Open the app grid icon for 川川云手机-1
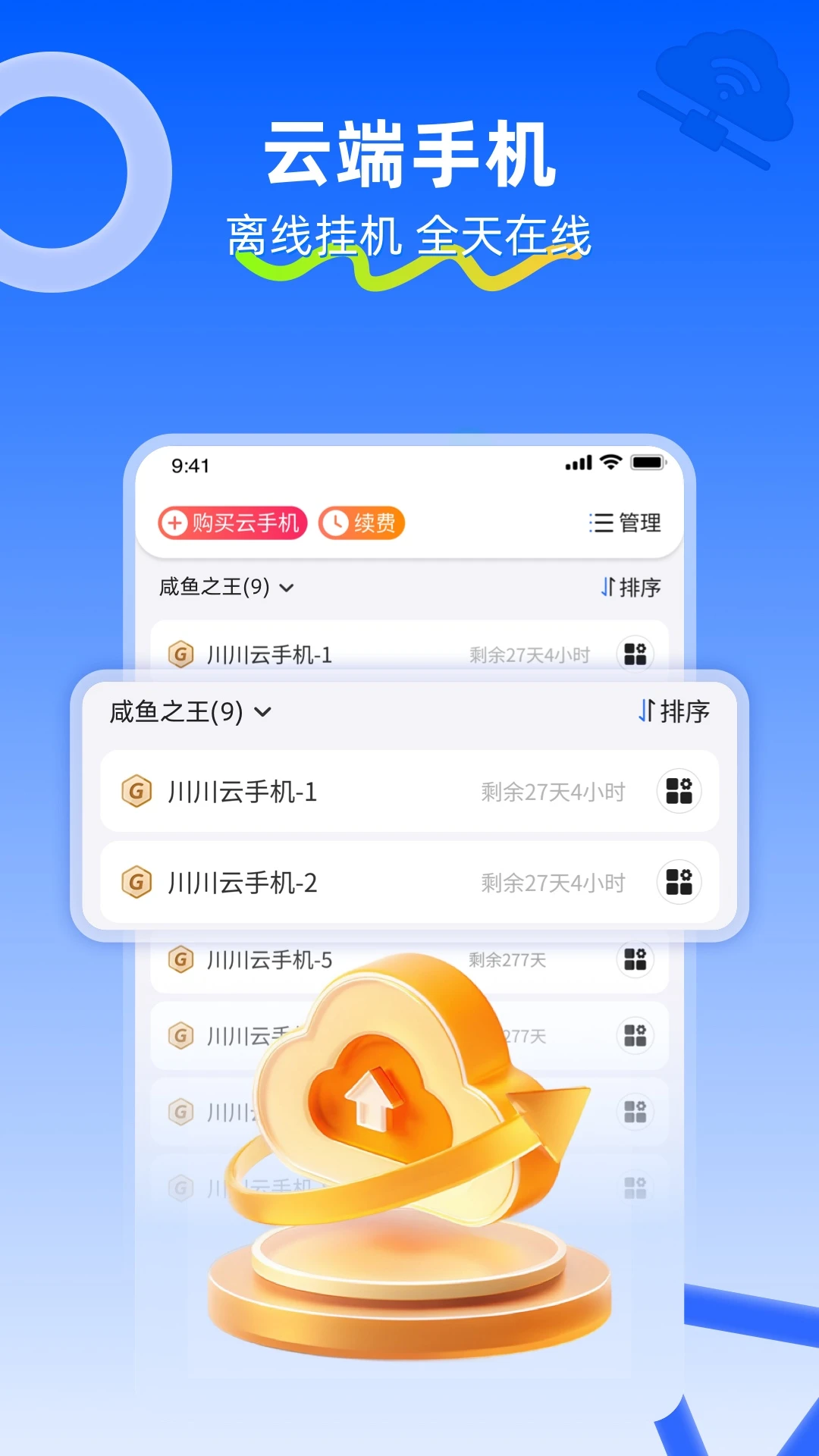 click(x=679, y=792)
